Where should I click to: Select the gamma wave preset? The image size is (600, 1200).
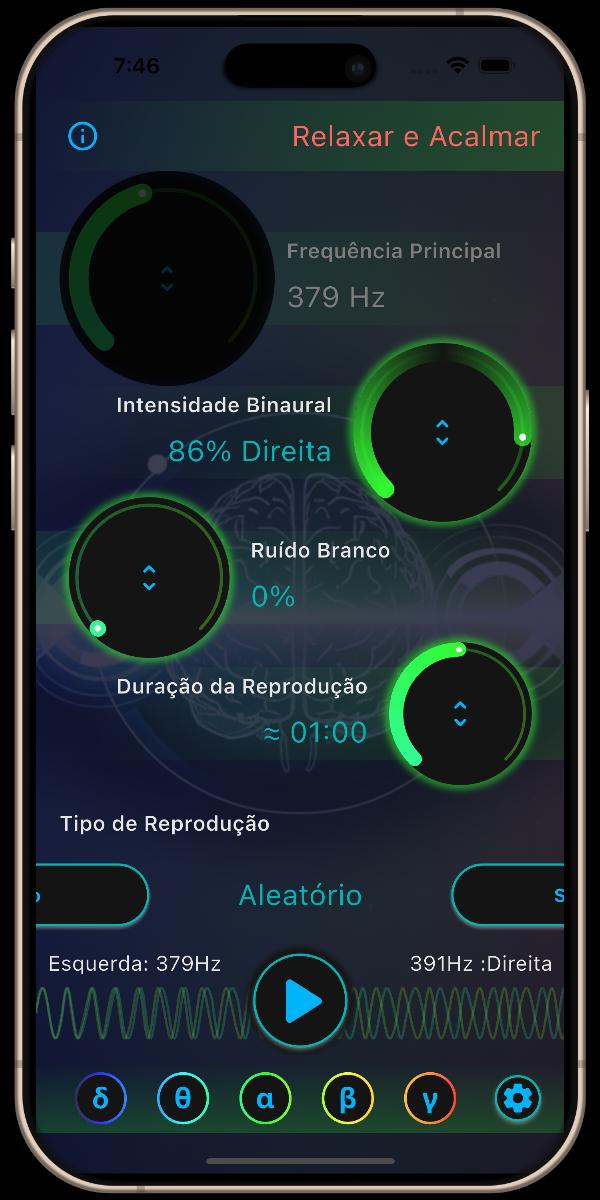[429, 1099]
